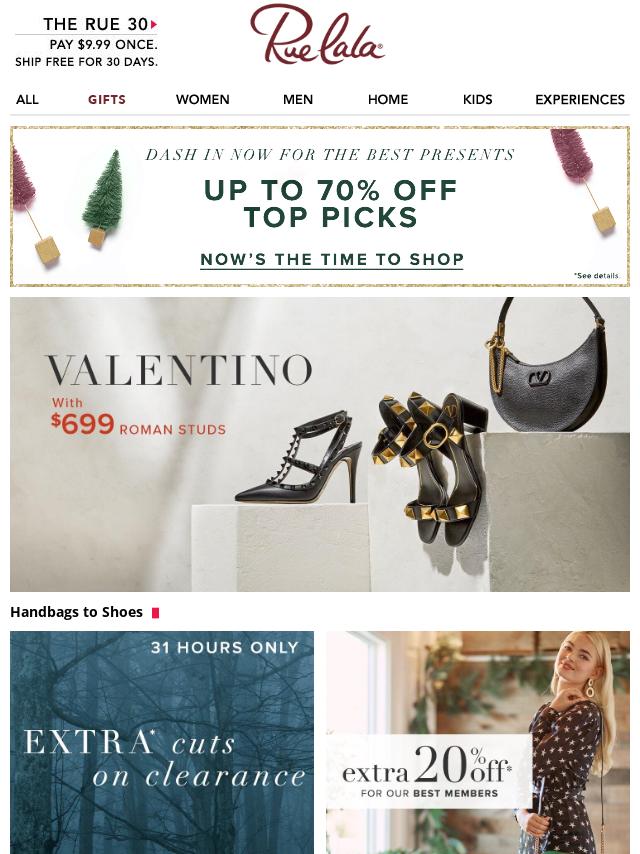Image resolution: width=640 pixels, height=854 pixels.
Task: Read the See details fine print
Action: pyautogui.click(x=597, y=275)
